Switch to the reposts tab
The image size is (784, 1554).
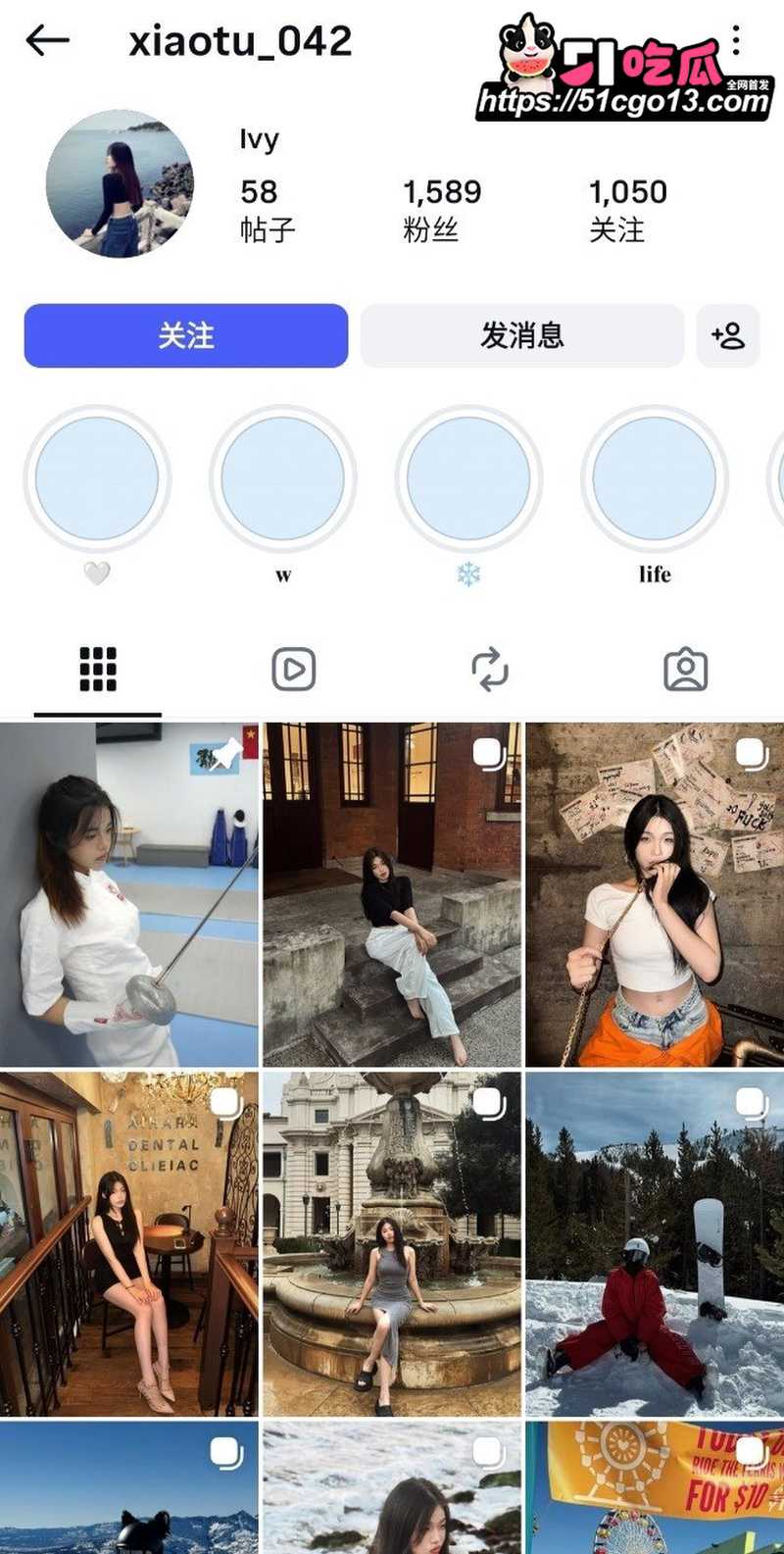tap(490, 670)
